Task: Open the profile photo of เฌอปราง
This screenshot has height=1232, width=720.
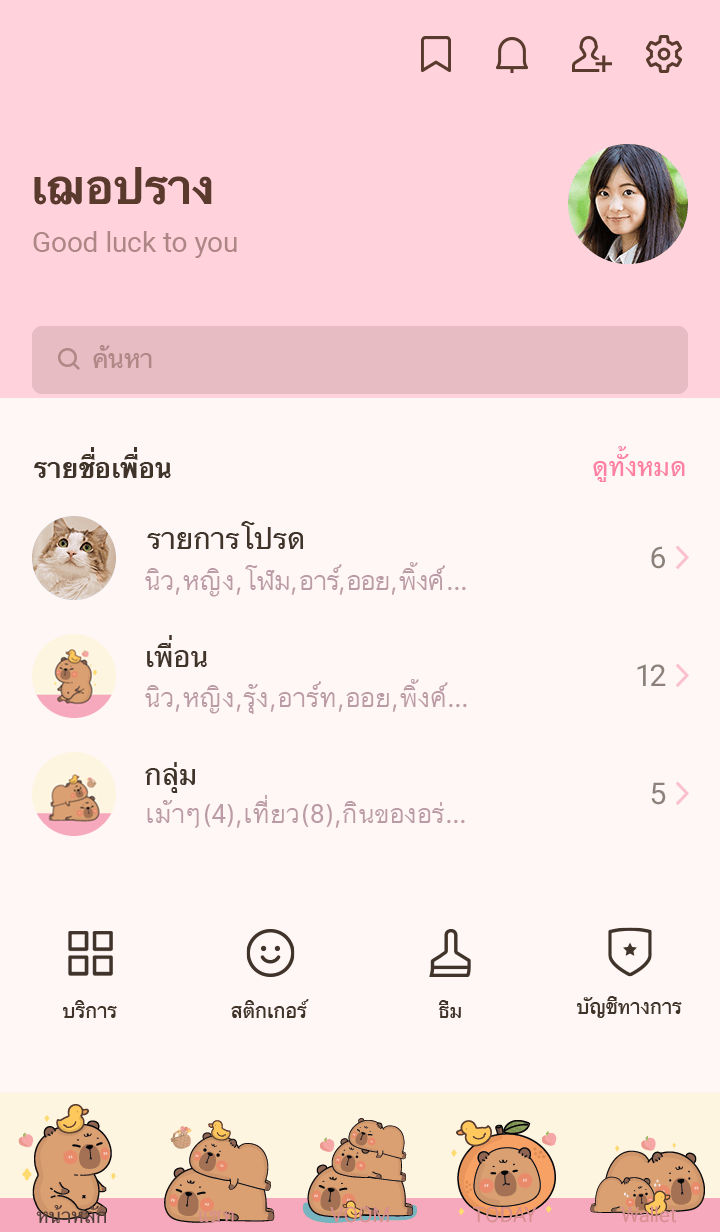Action: pos(628,204)
